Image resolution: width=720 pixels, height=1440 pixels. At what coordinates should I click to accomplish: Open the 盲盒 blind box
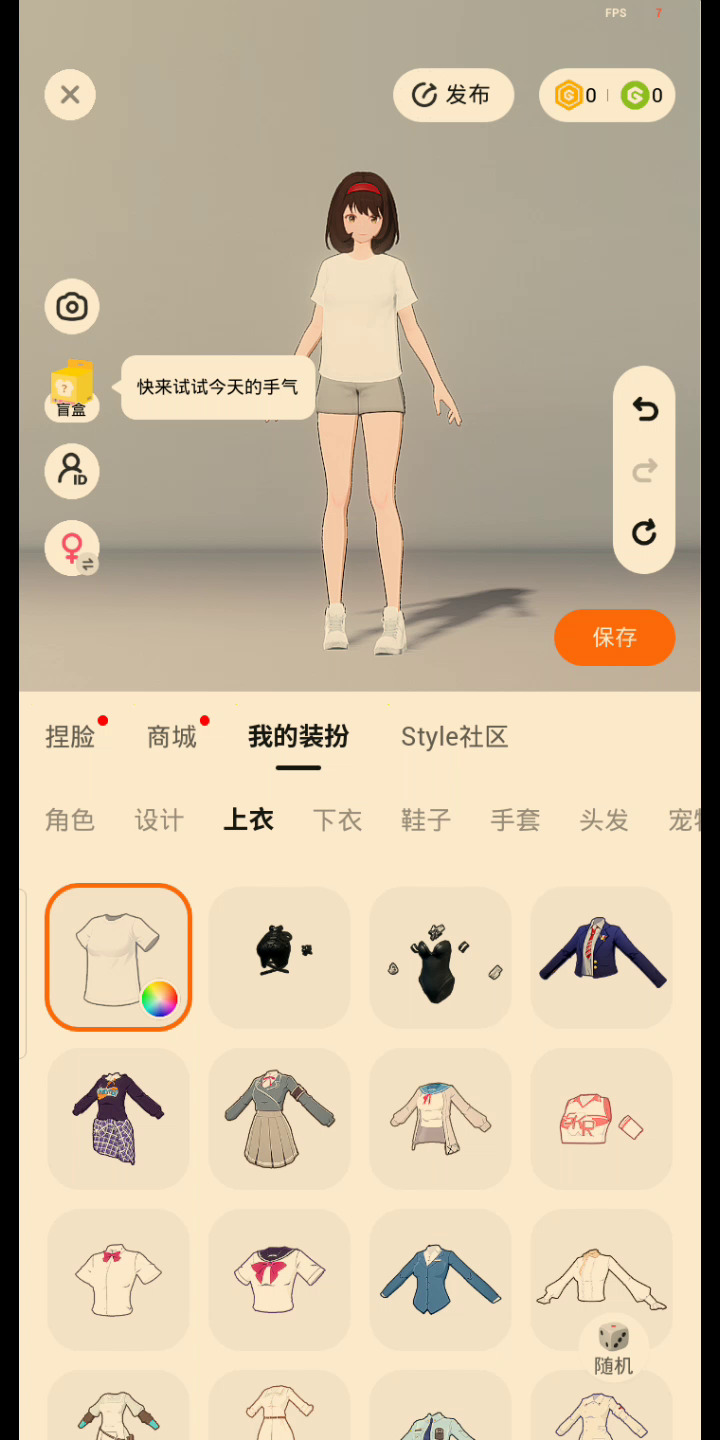[x=72, y=390]
